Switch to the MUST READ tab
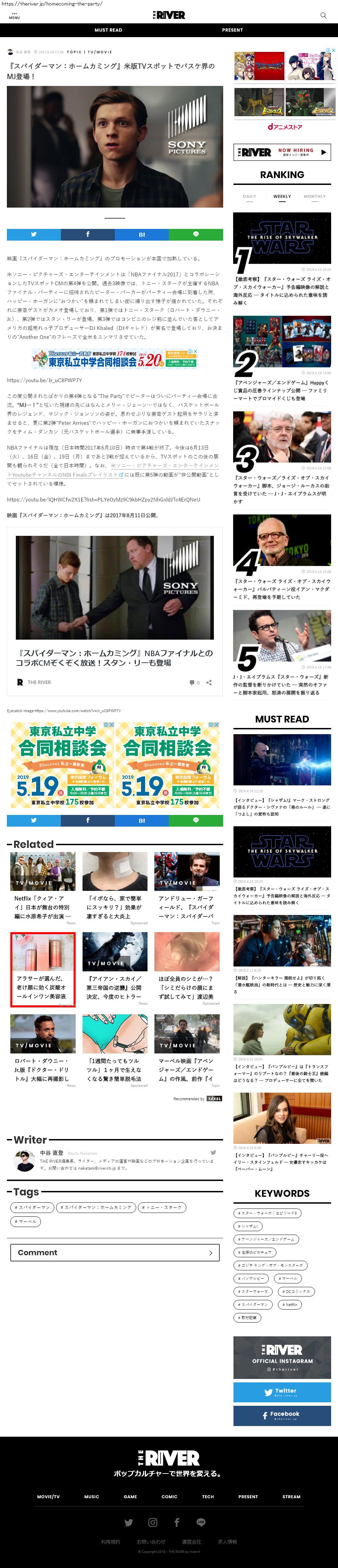This screenshot has height=1568, width=338. 108,30
